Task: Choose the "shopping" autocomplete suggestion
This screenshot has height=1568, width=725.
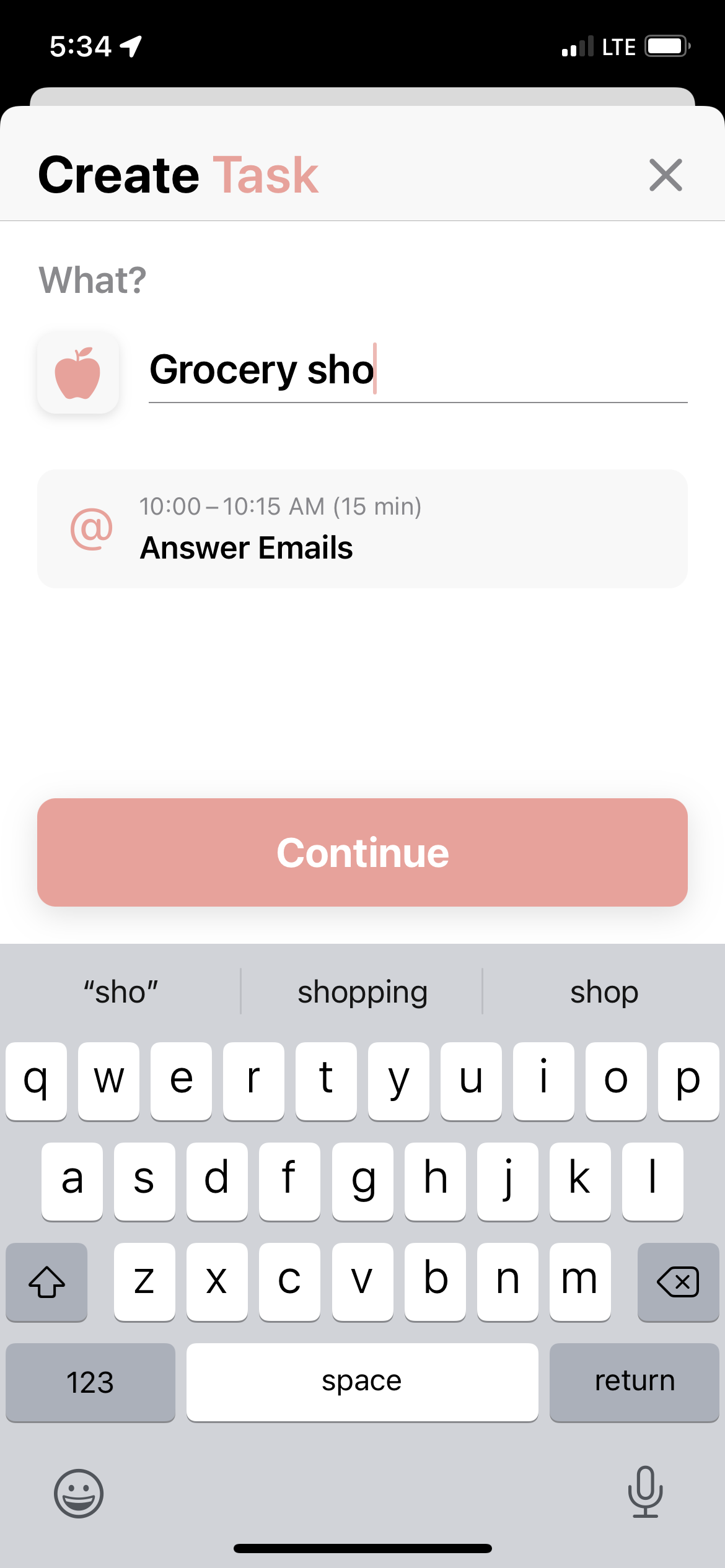Action: (x=361, y=991)
